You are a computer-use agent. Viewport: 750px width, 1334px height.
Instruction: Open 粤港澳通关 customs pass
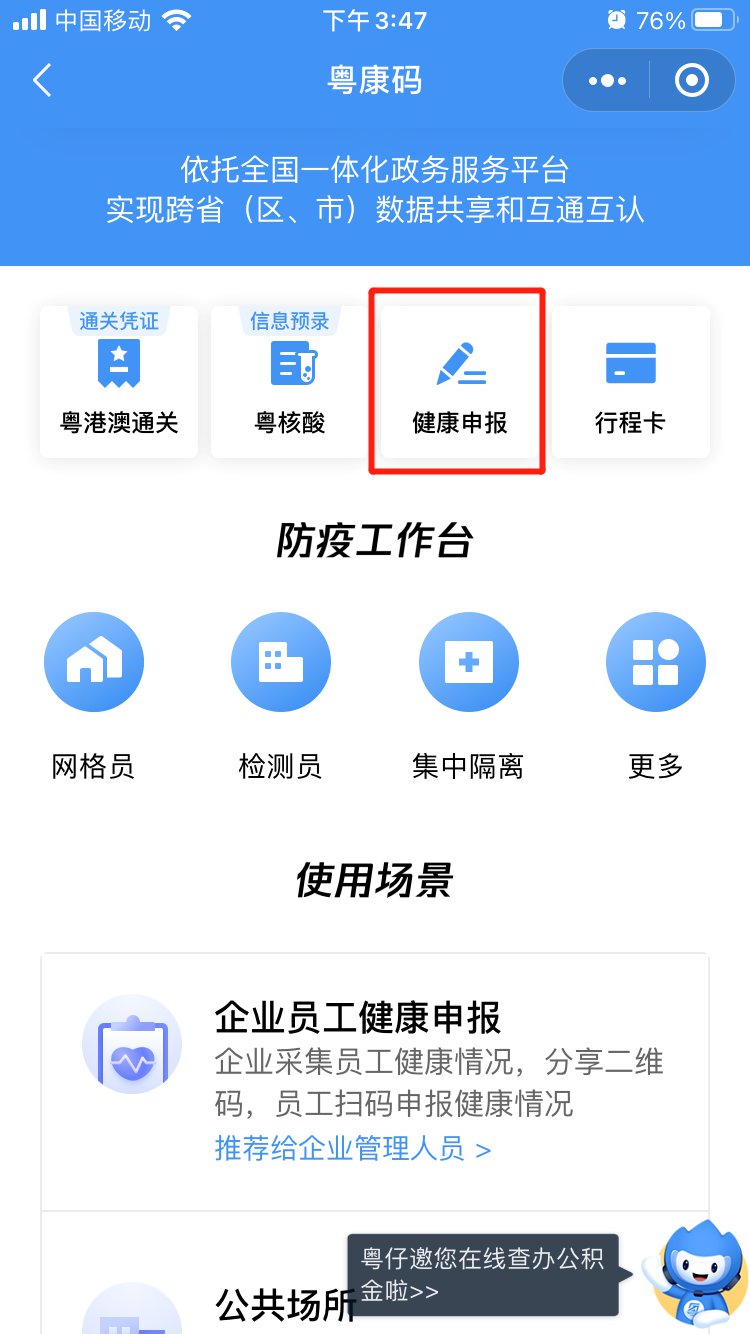[119, 383]
